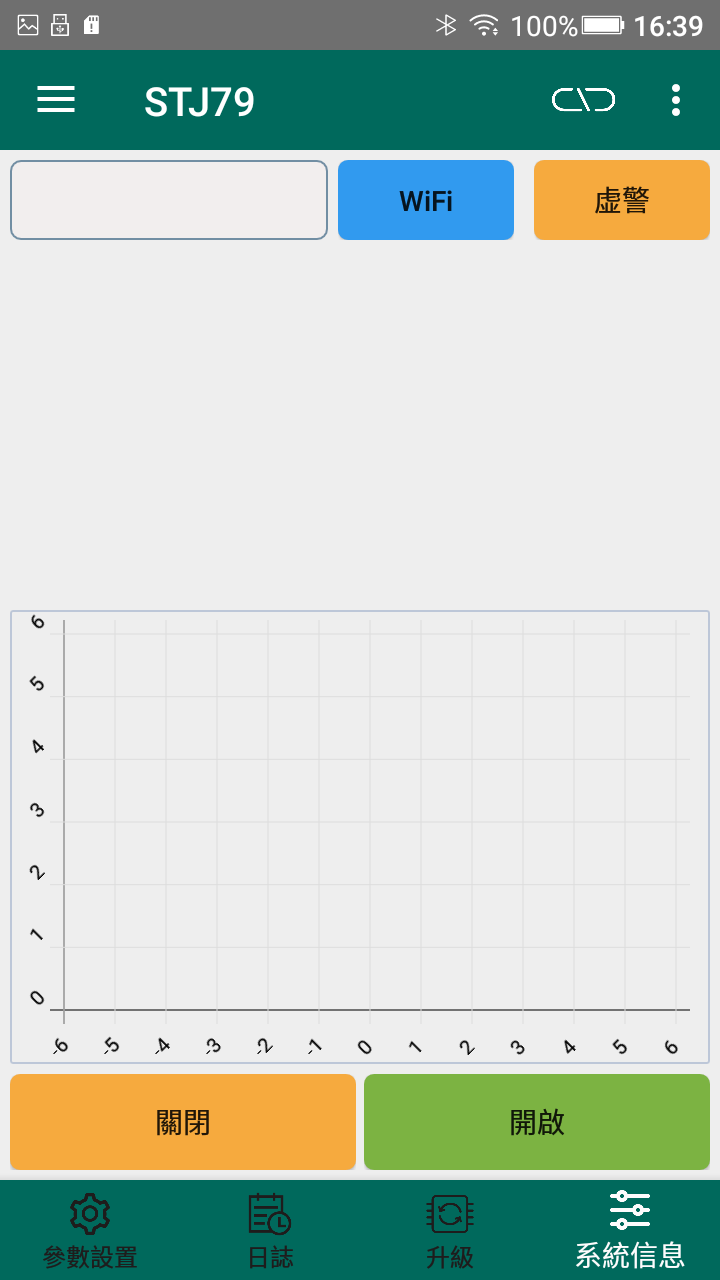
Task: Tap the 關閉 button
Action: click(x=183, y=1122)
